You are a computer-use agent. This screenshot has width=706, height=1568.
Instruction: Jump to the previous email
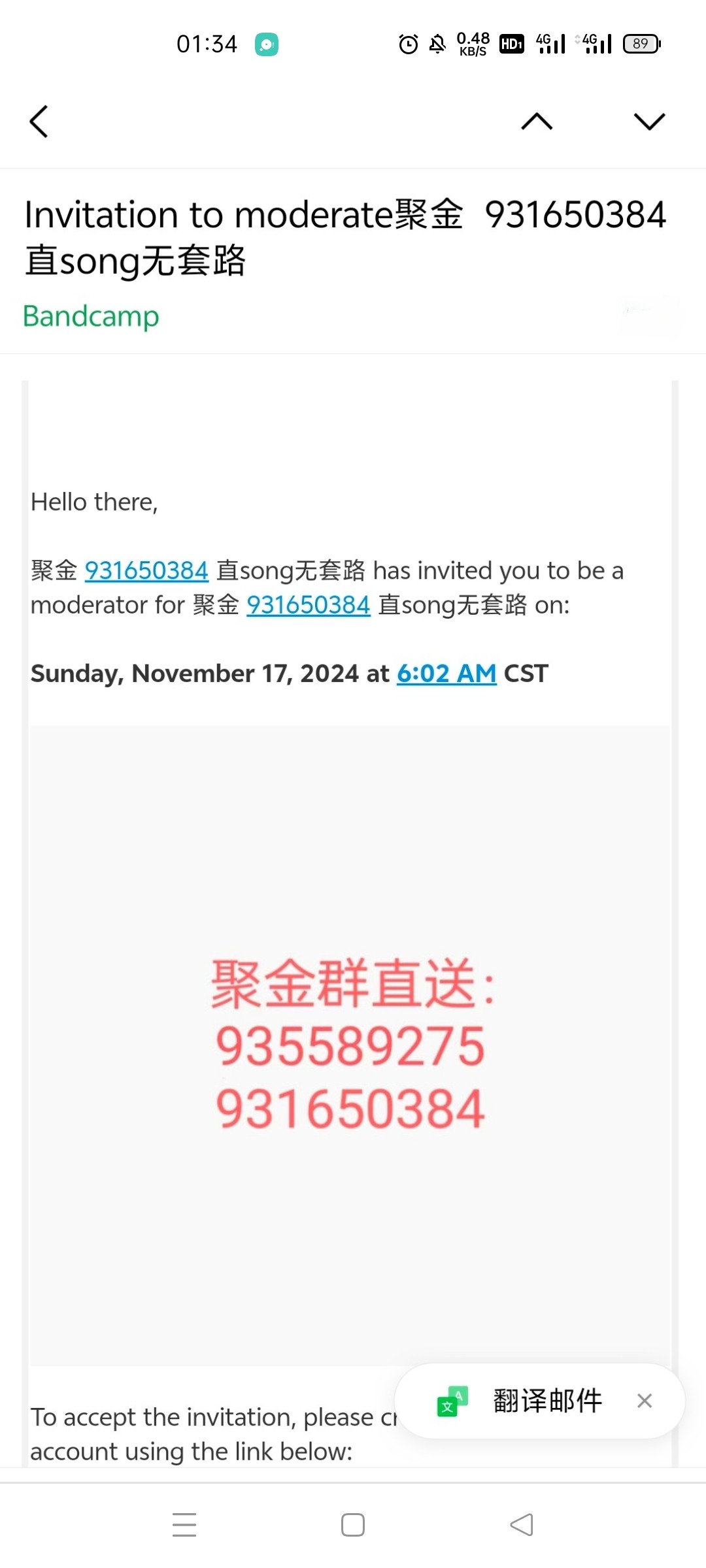[537, 122]
